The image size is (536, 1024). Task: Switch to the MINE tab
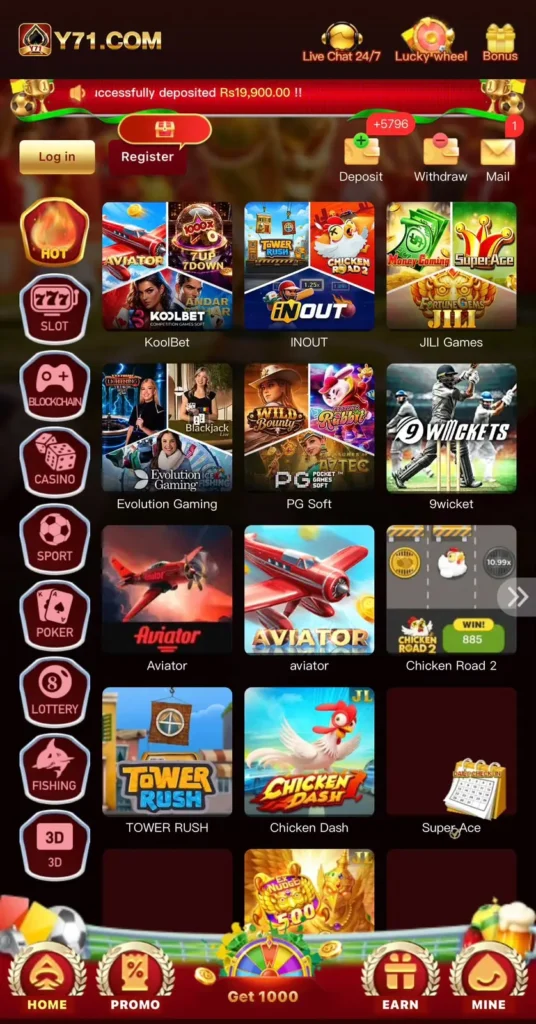[488, 979]
